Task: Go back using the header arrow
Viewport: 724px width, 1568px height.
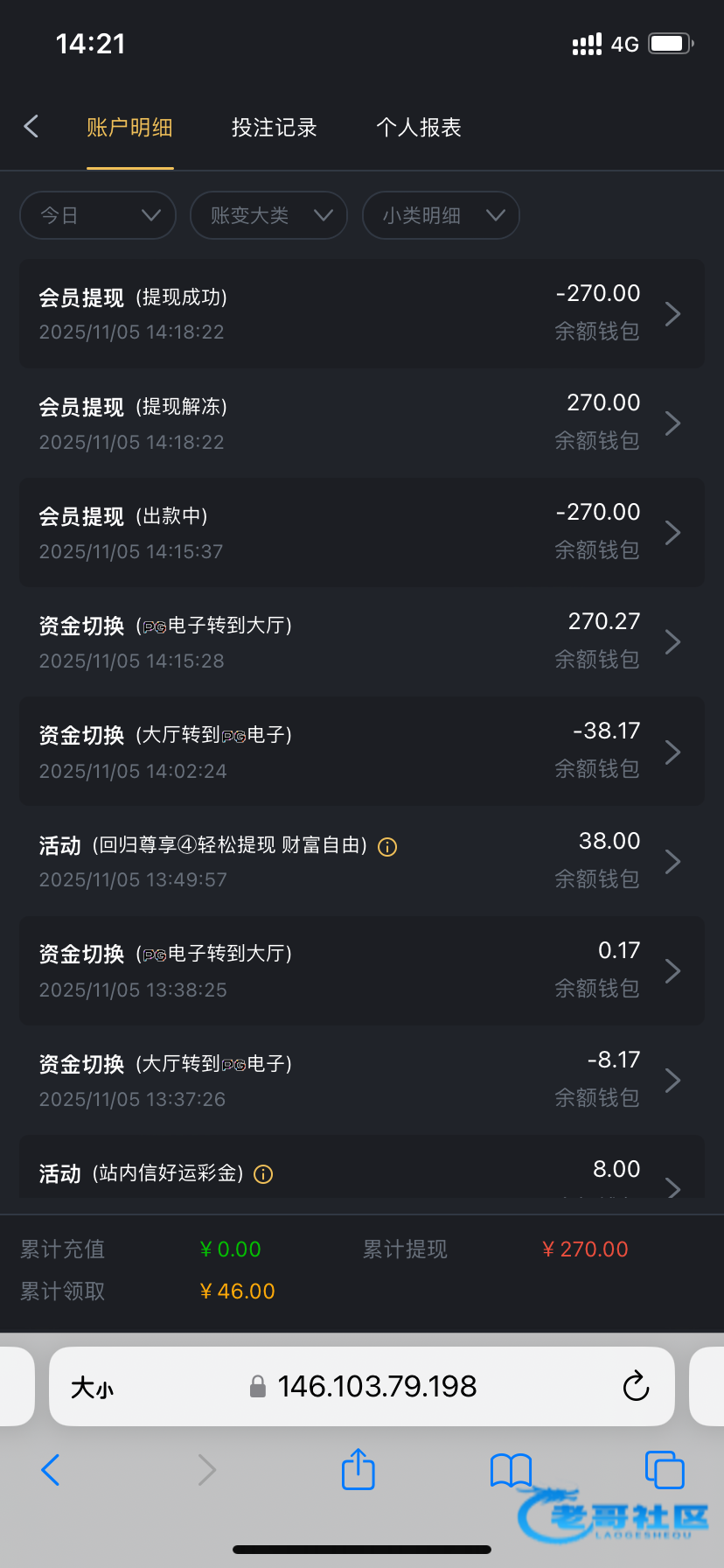Action: coord(31,127)
